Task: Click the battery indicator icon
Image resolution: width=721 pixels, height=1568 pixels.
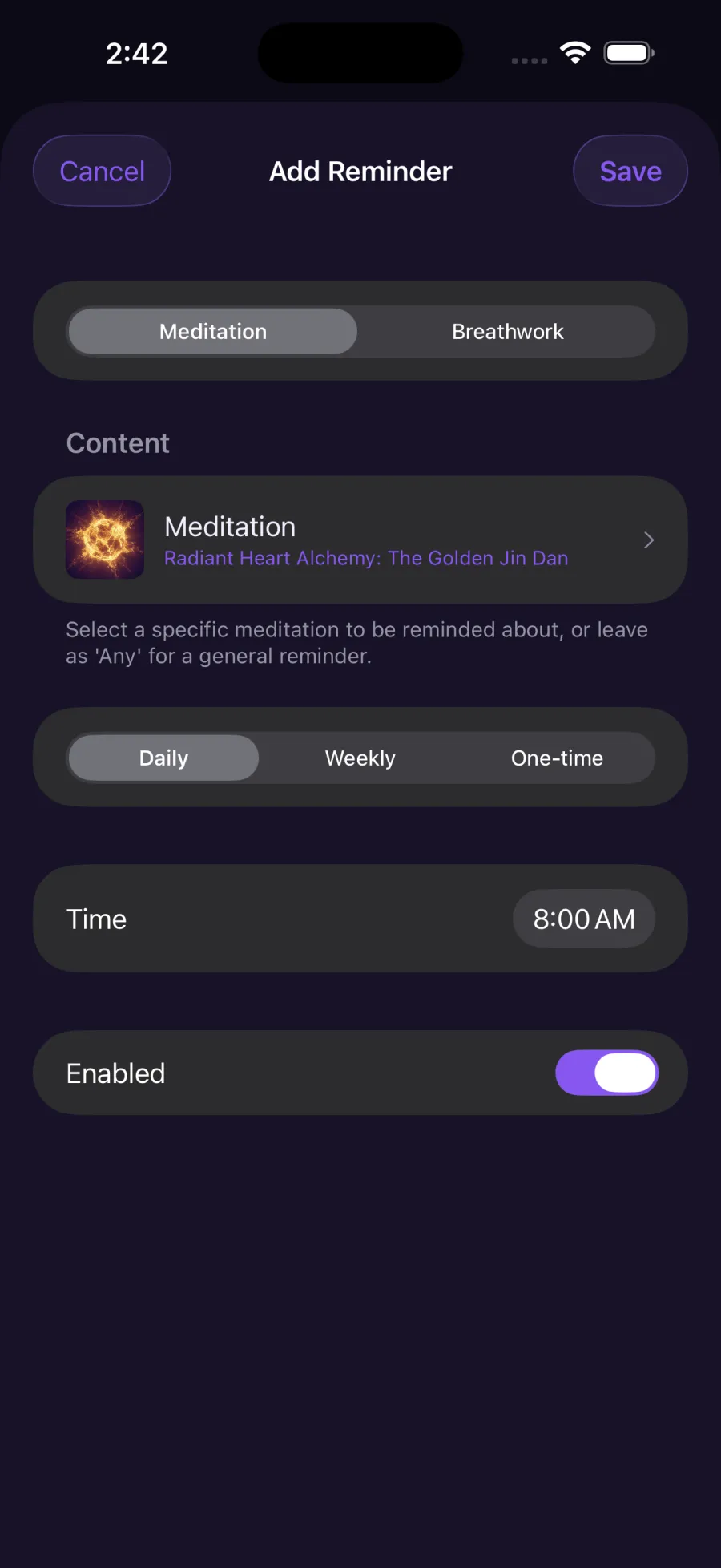Action: click(x=627, y=51)
